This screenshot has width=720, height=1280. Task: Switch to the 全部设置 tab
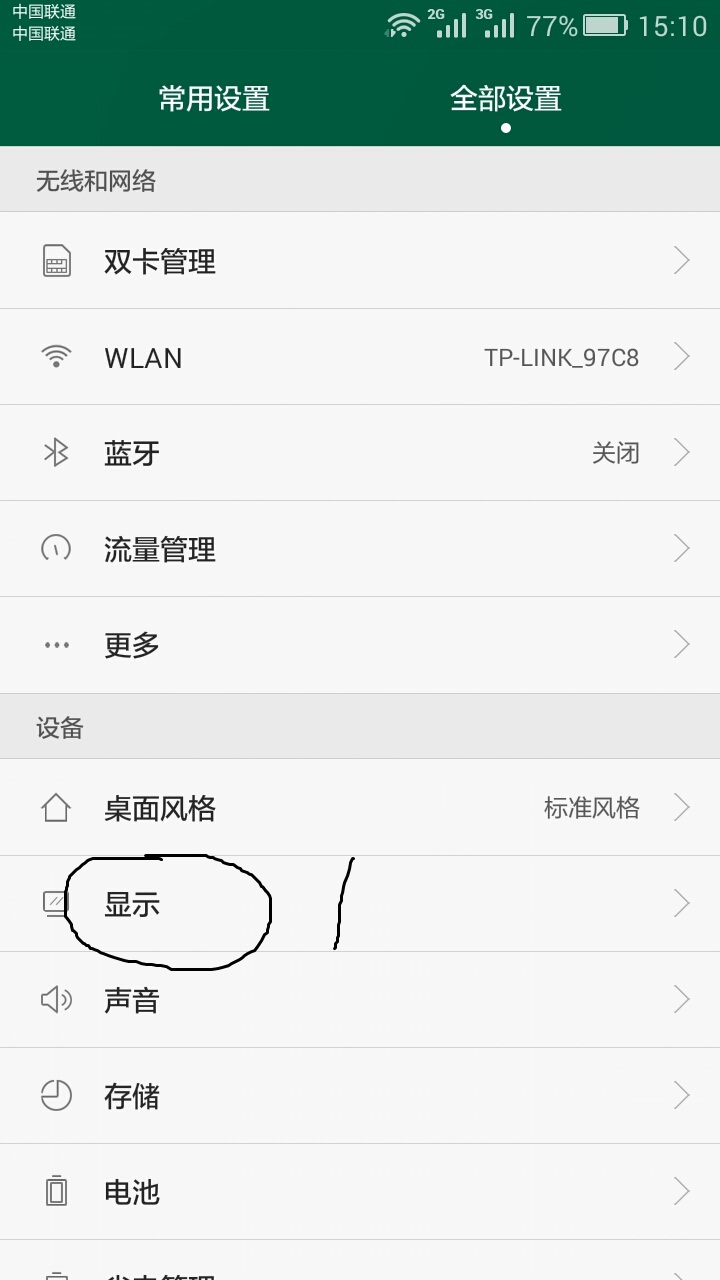pyautogui.click(x=506, y=99)
